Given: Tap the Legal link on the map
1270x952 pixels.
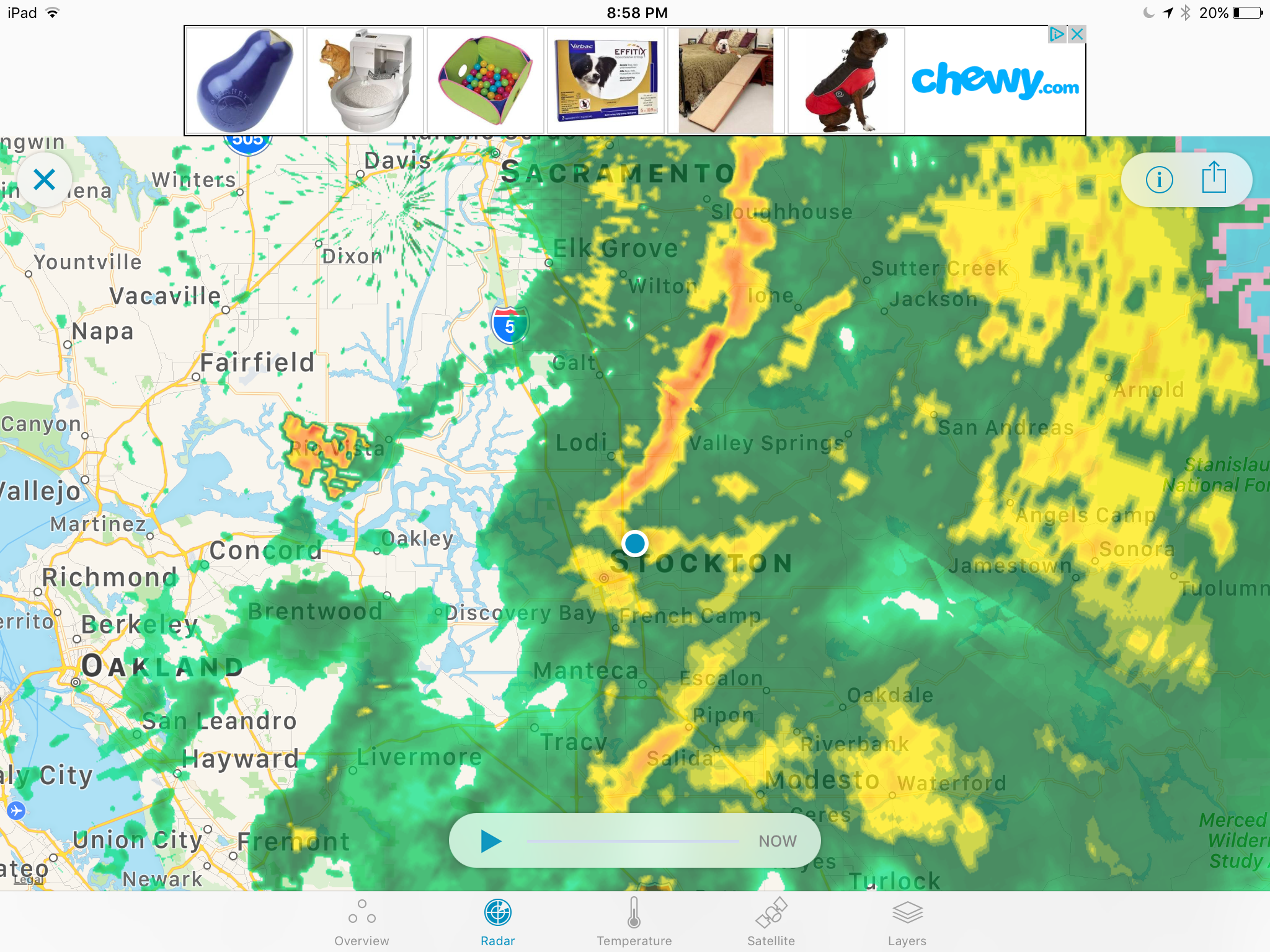Looking at the screenshot, I should [x=28, y=879].
